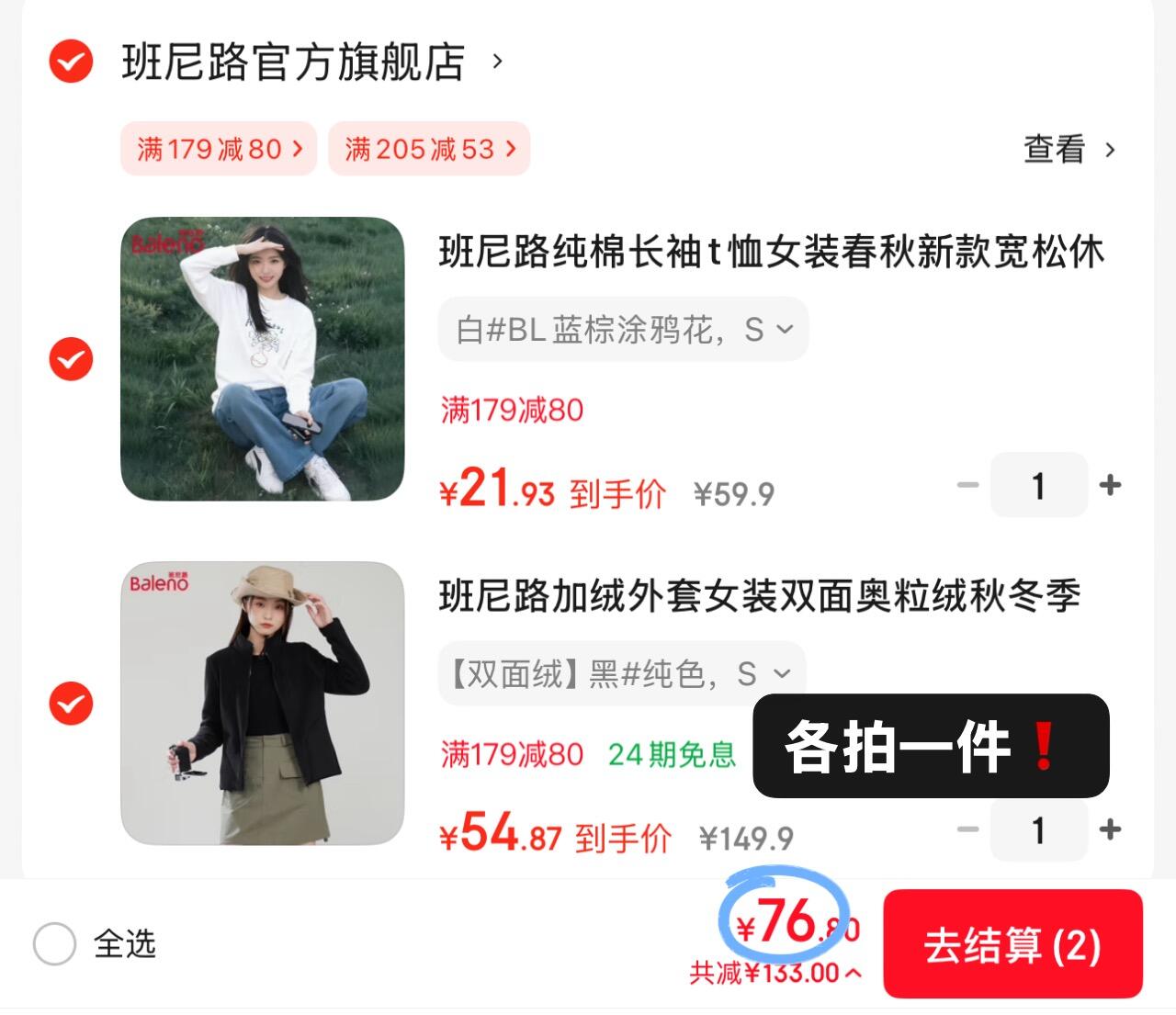This screenshot has height=1015, width=1176.
Task: Expand the 共减¥133.00 discount details
Action: point(776,974)
